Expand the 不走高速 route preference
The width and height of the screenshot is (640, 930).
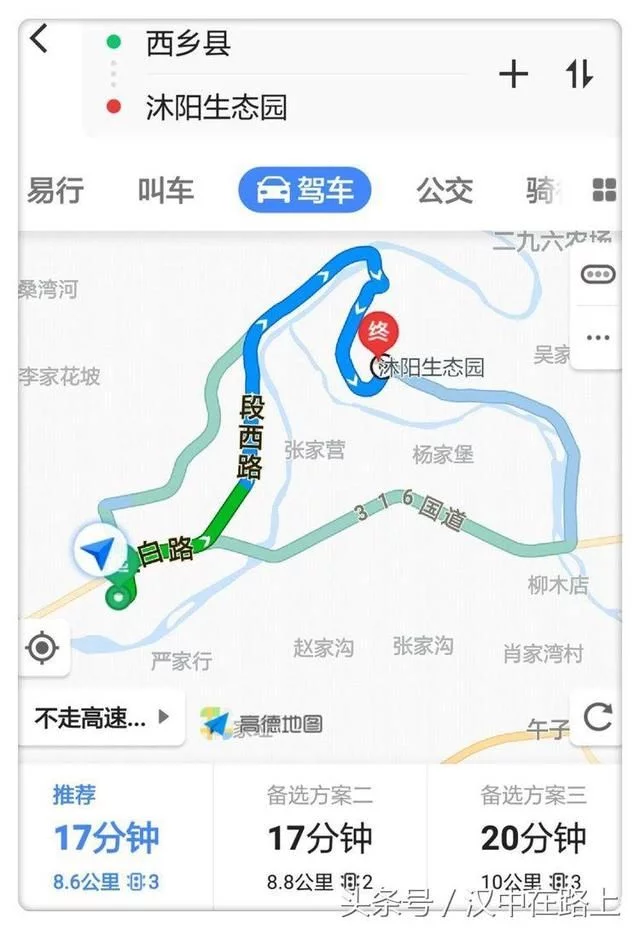(x=102, y=717)
